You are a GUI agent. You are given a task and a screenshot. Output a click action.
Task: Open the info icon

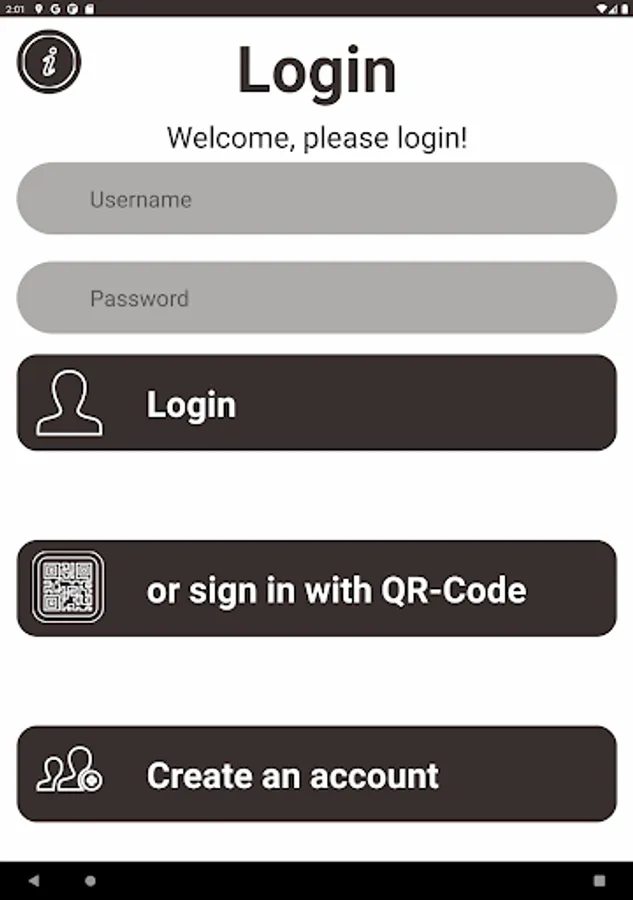click(x=49, y=62)
